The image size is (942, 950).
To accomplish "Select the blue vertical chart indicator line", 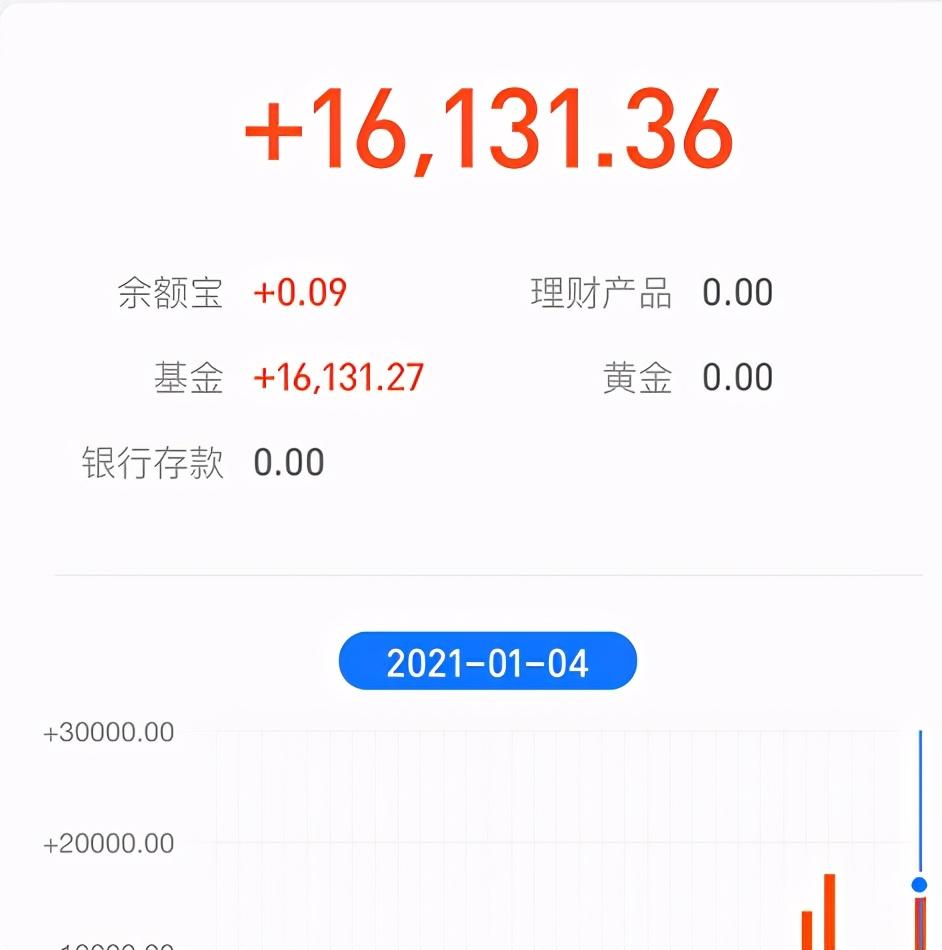I will point(921,800).
